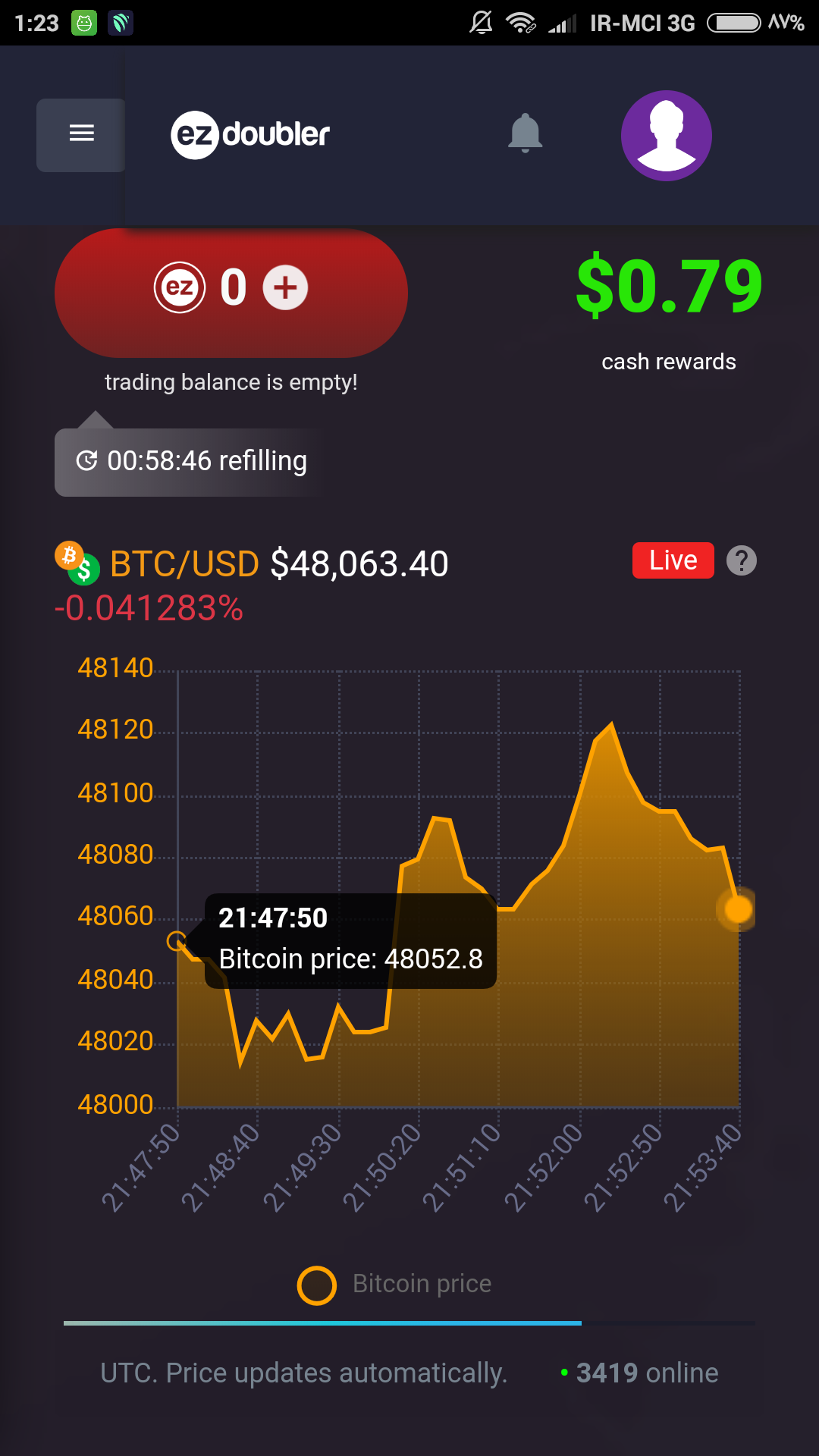Tap the ezdoubler logo
The height and width of the screenshot is (1456, 819).
click(x=250, y=135)
